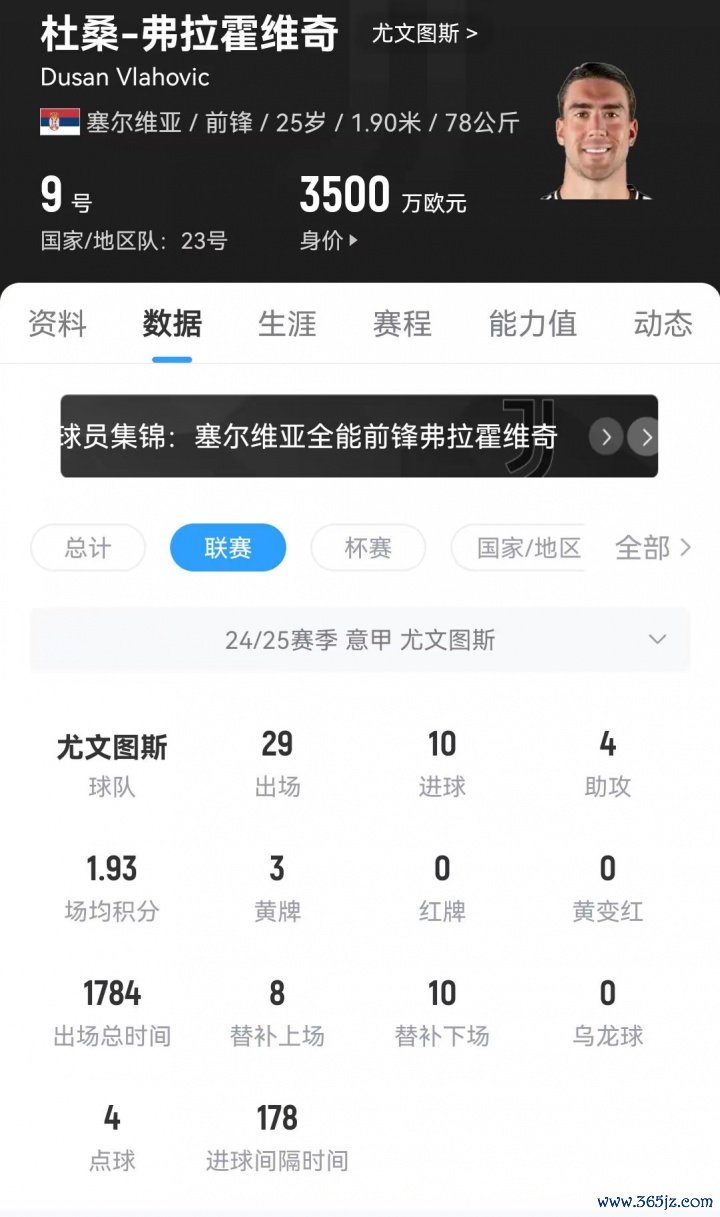This screenshot has width=720, height=1217.
Task: Filter stats by 国家/地区
Action: click(528, 548)
